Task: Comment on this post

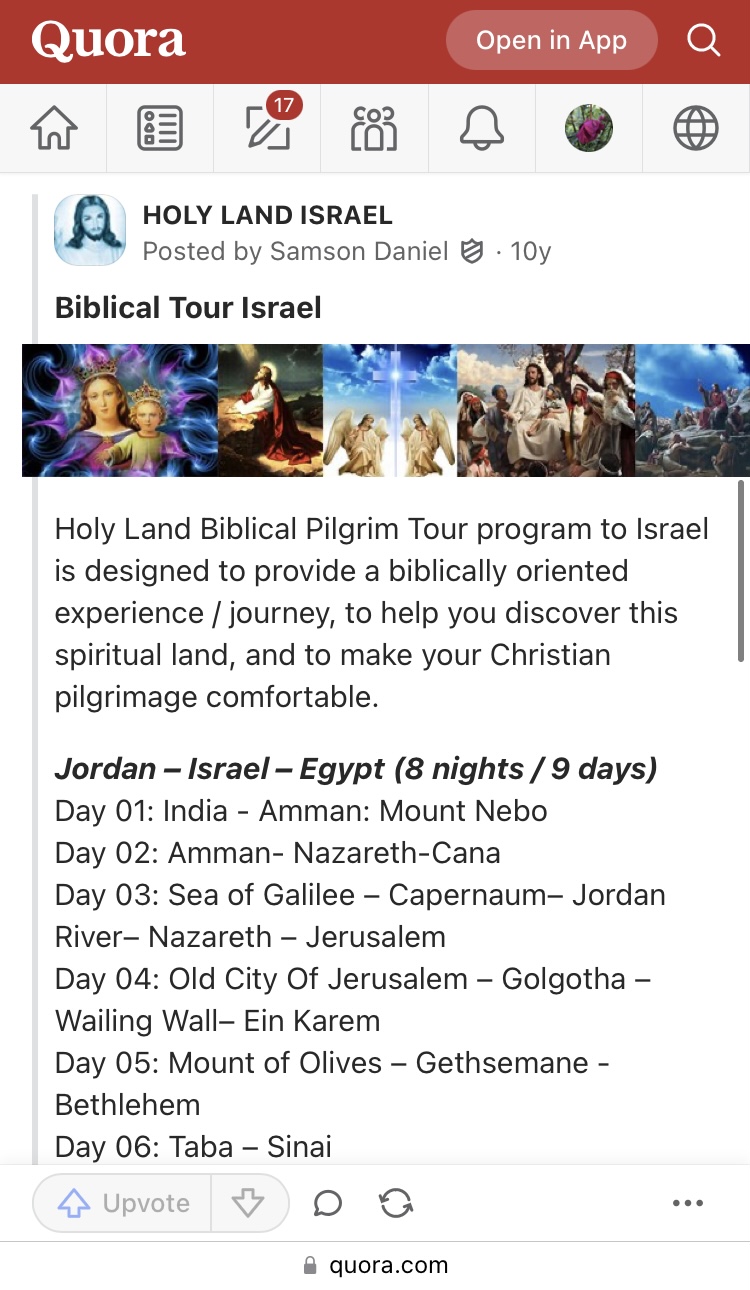Action: pyautogui.click(x=328, y=1203)
